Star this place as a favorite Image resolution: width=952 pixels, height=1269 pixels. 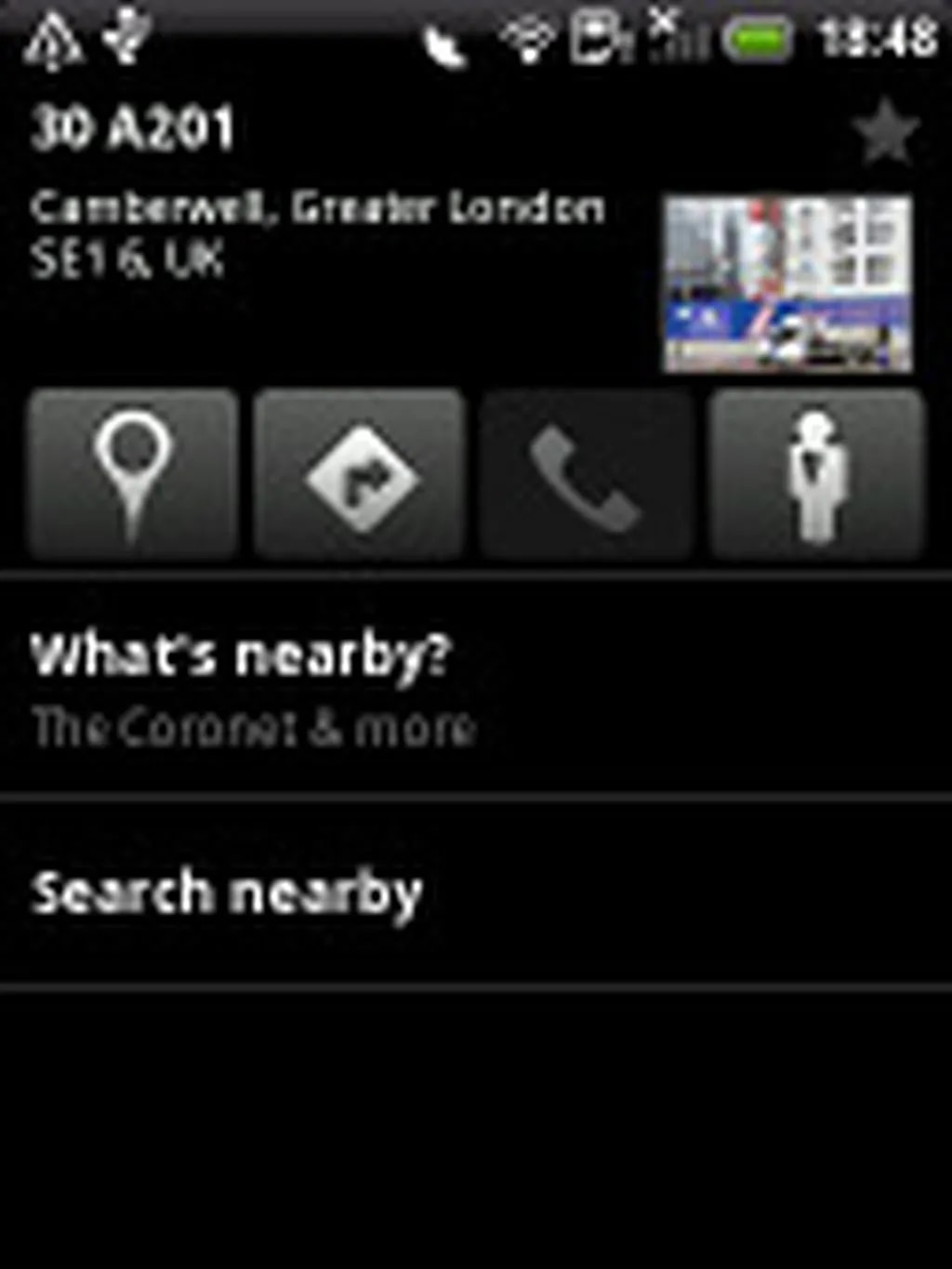885,130
